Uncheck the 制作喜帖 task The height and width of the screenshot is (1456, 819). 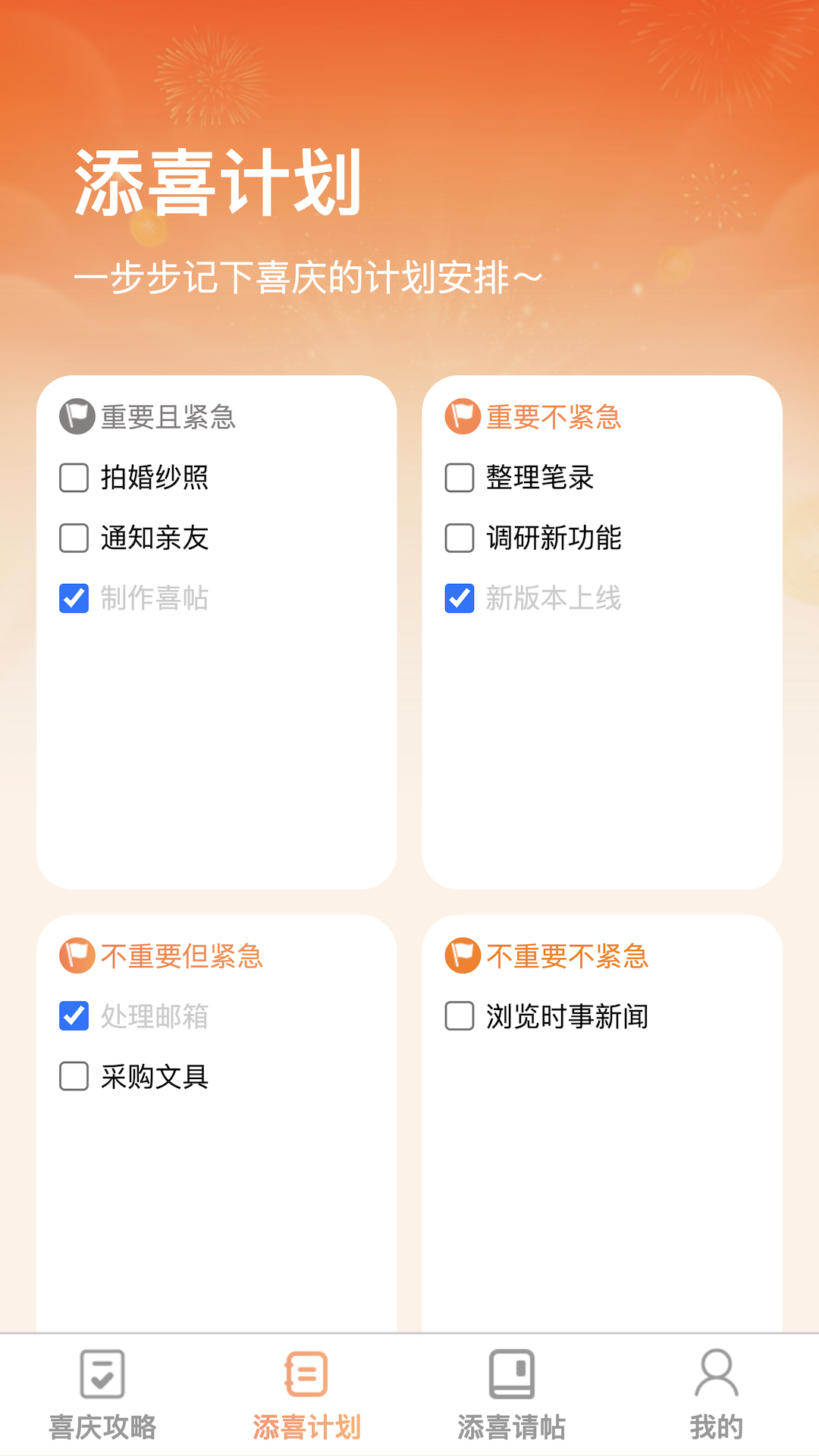(74, 598)
